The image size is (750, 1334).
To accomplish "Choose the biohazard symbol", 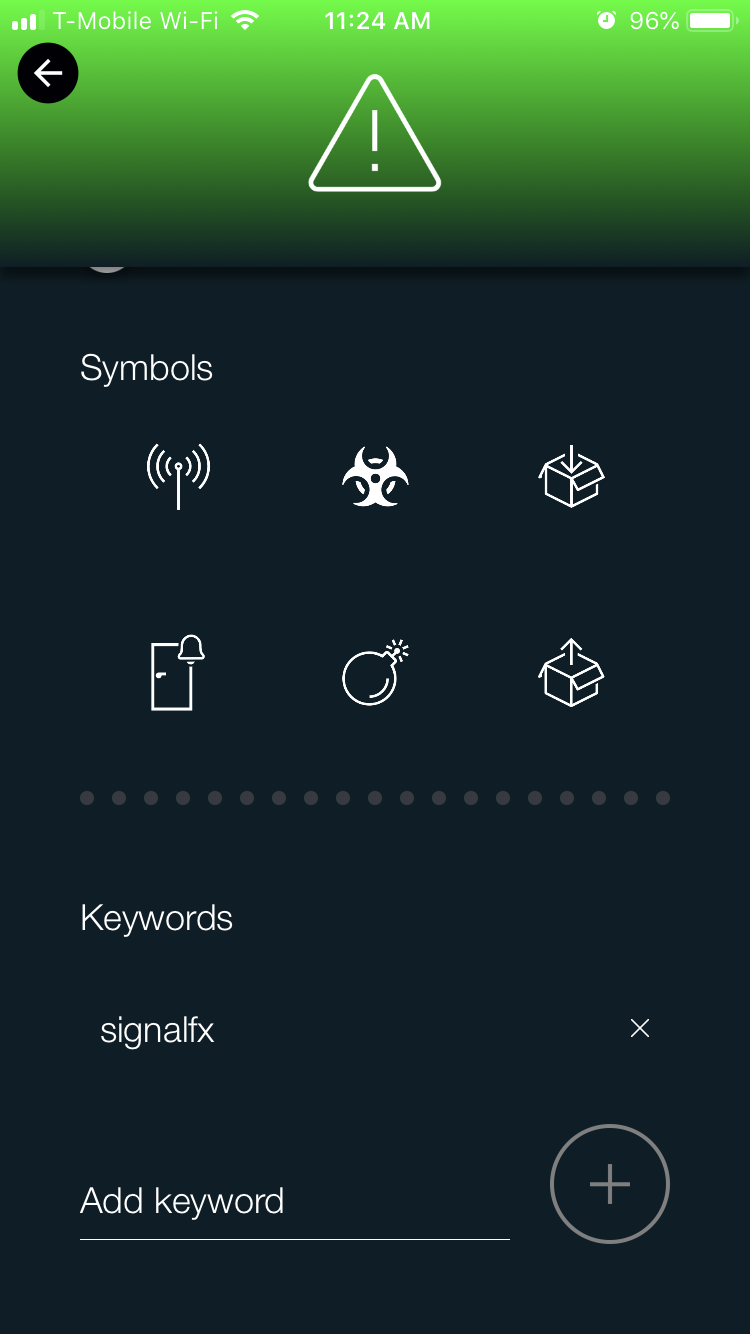I will point(374,476).
